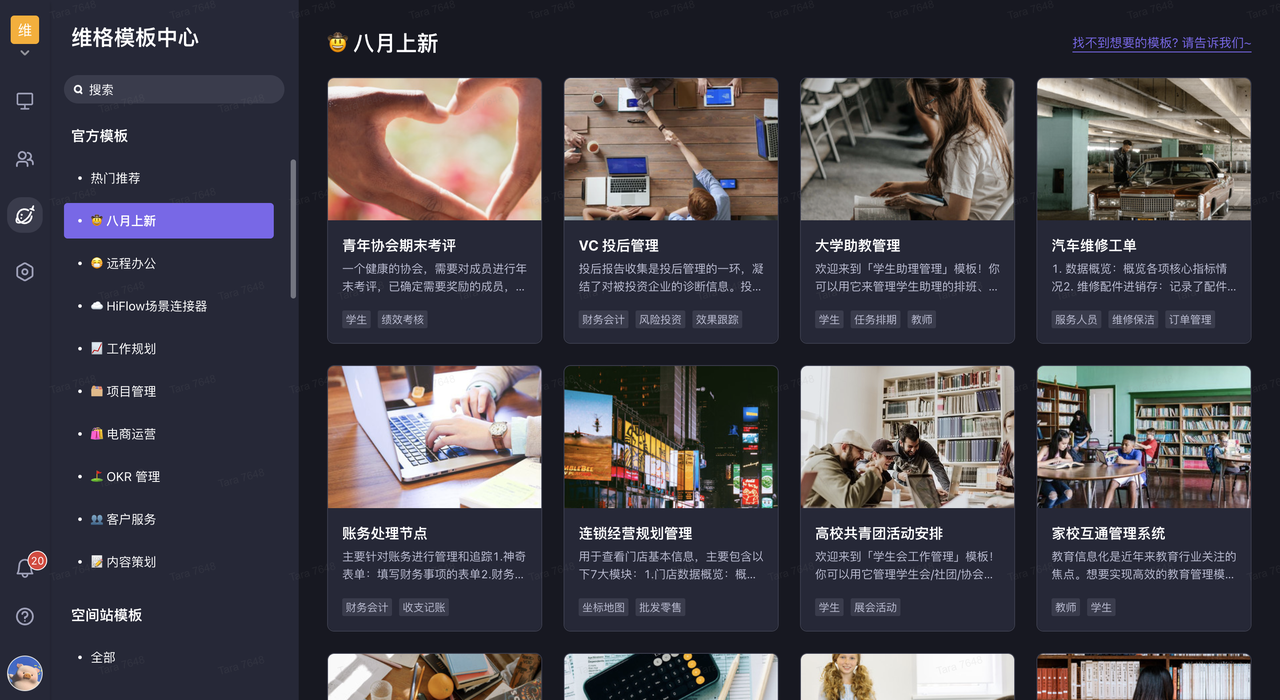Viewport: 1280px width, 700px height.
Task: Open the VC 投后管理 template
Action: pyautogui.click(x=670, y=210)
